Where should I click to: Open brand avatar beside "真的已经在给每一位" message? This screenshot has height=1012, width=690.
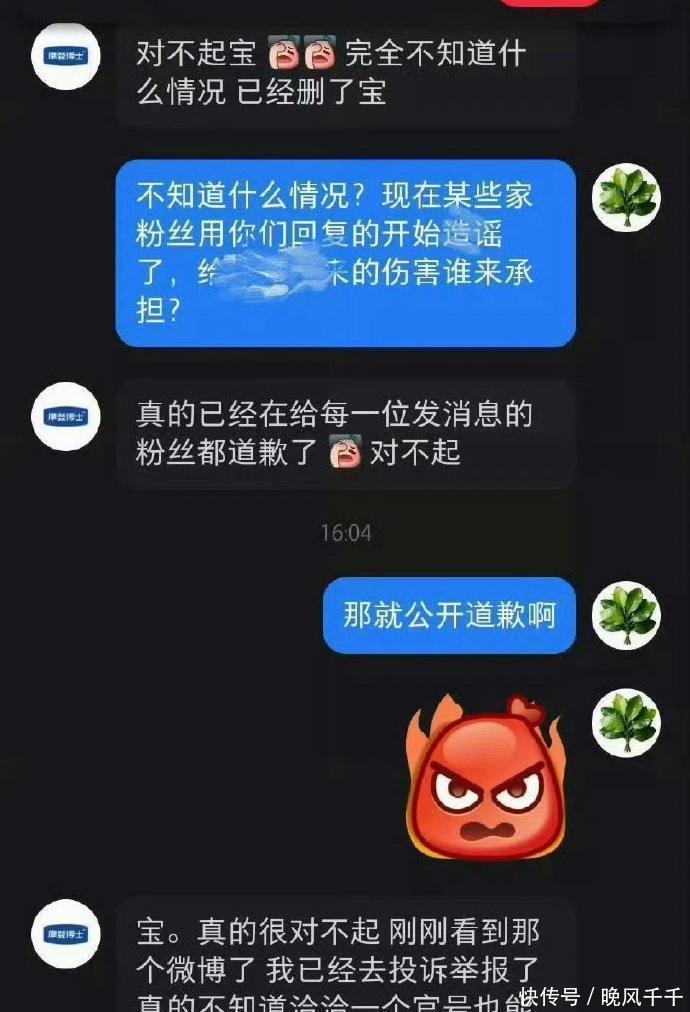point(66,416)
